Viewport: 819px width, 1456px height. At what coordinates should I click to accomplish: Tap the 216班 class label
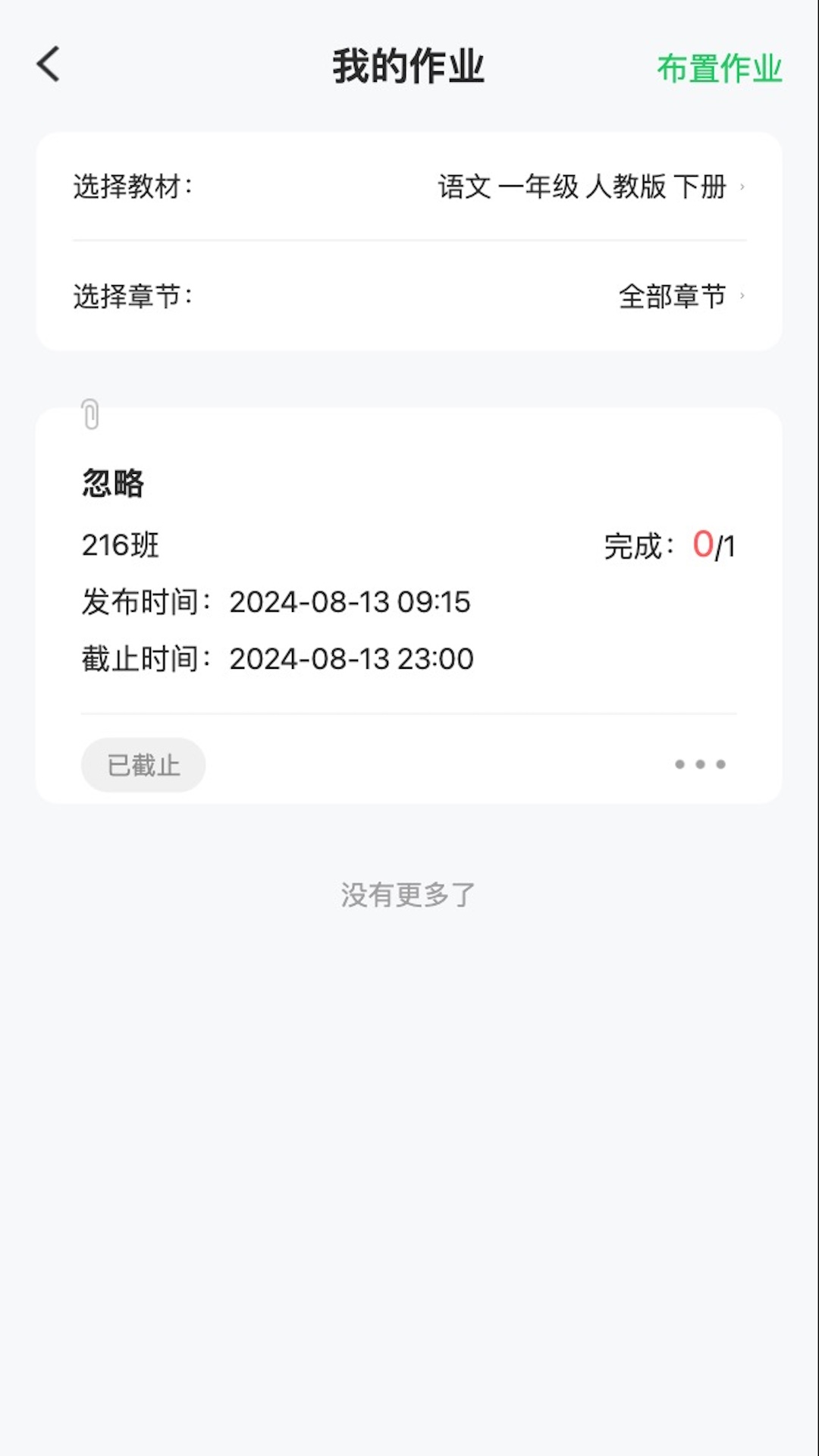(x=119, y=545)
